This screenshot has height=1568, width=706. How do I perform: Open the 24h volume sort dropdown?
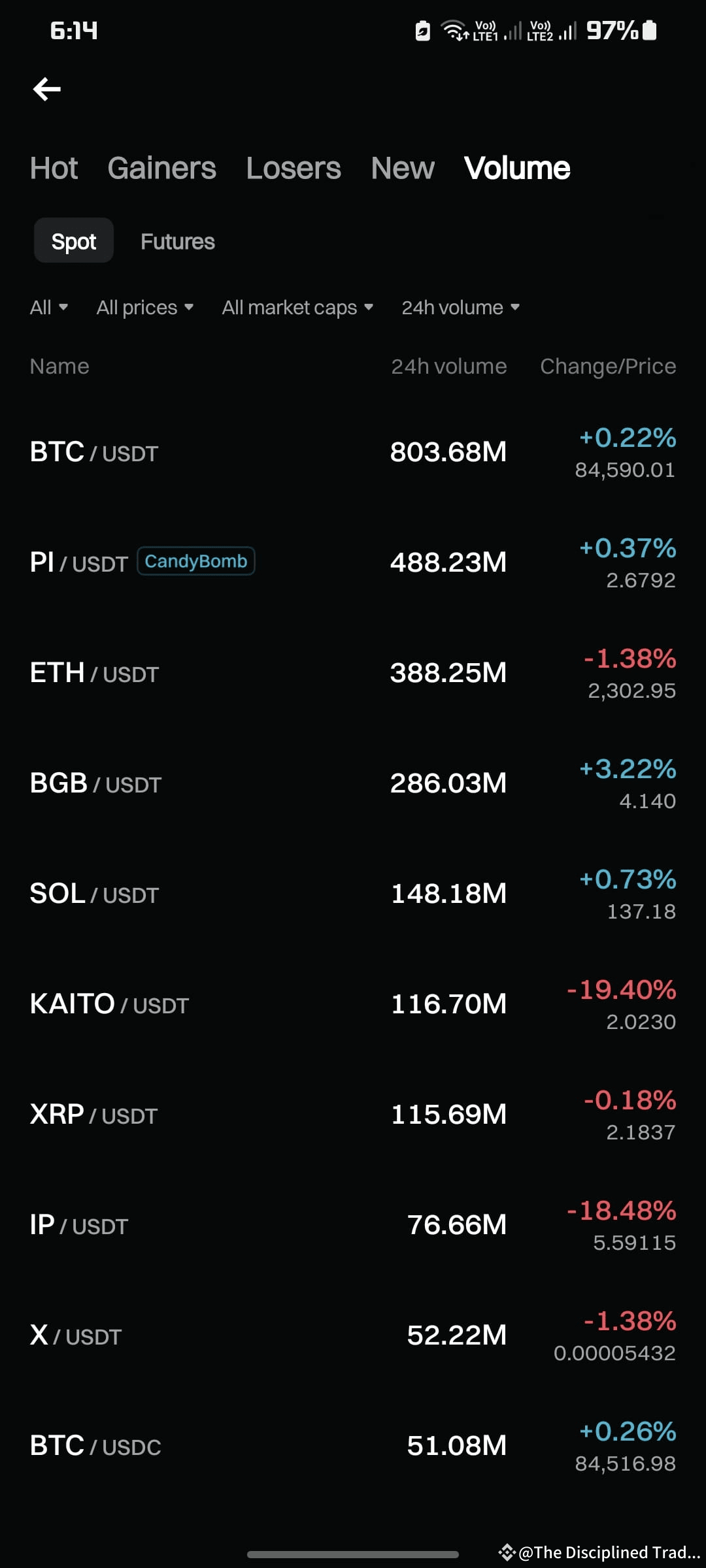coord(460,307)
